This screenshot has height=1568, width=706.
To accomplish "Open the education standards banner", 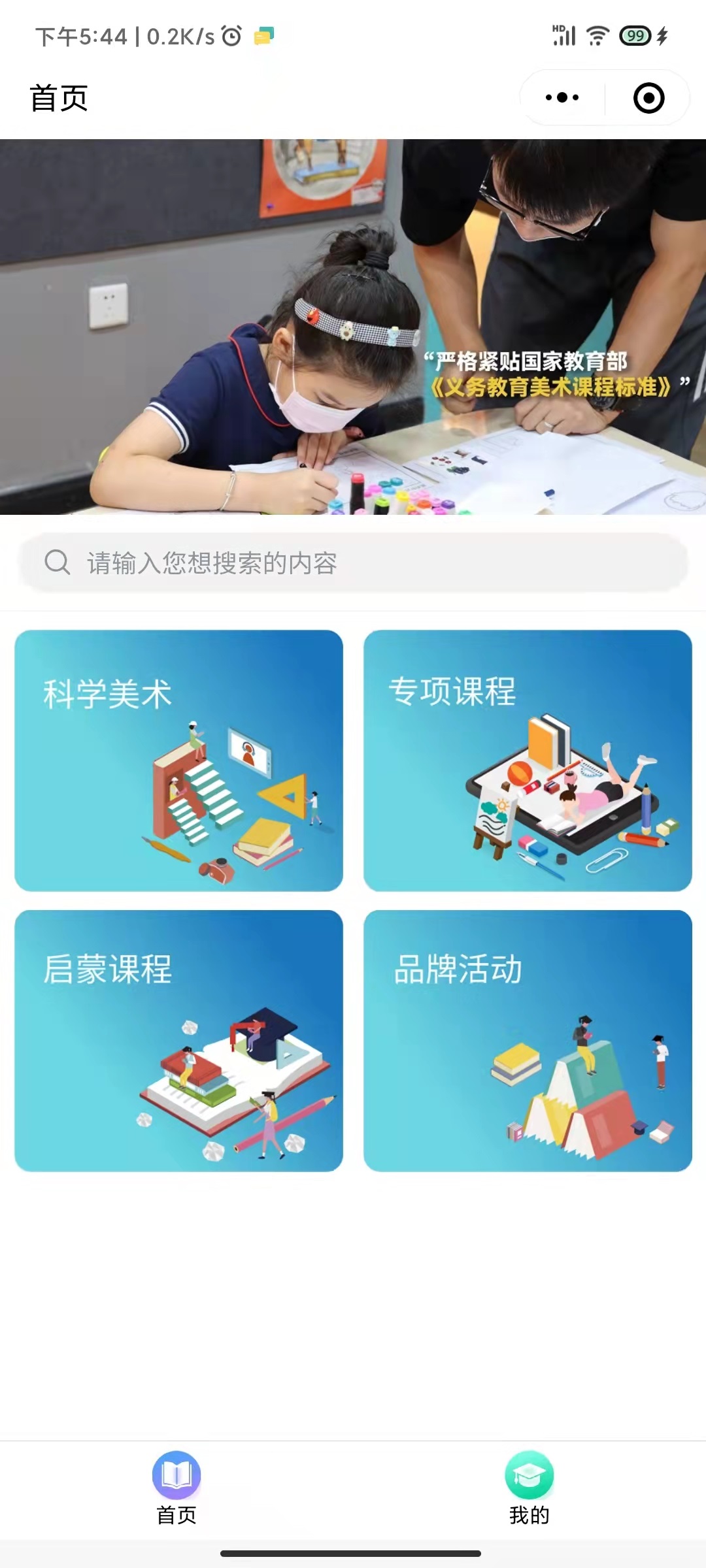I will pyautogui.click(x=353, y=327).
